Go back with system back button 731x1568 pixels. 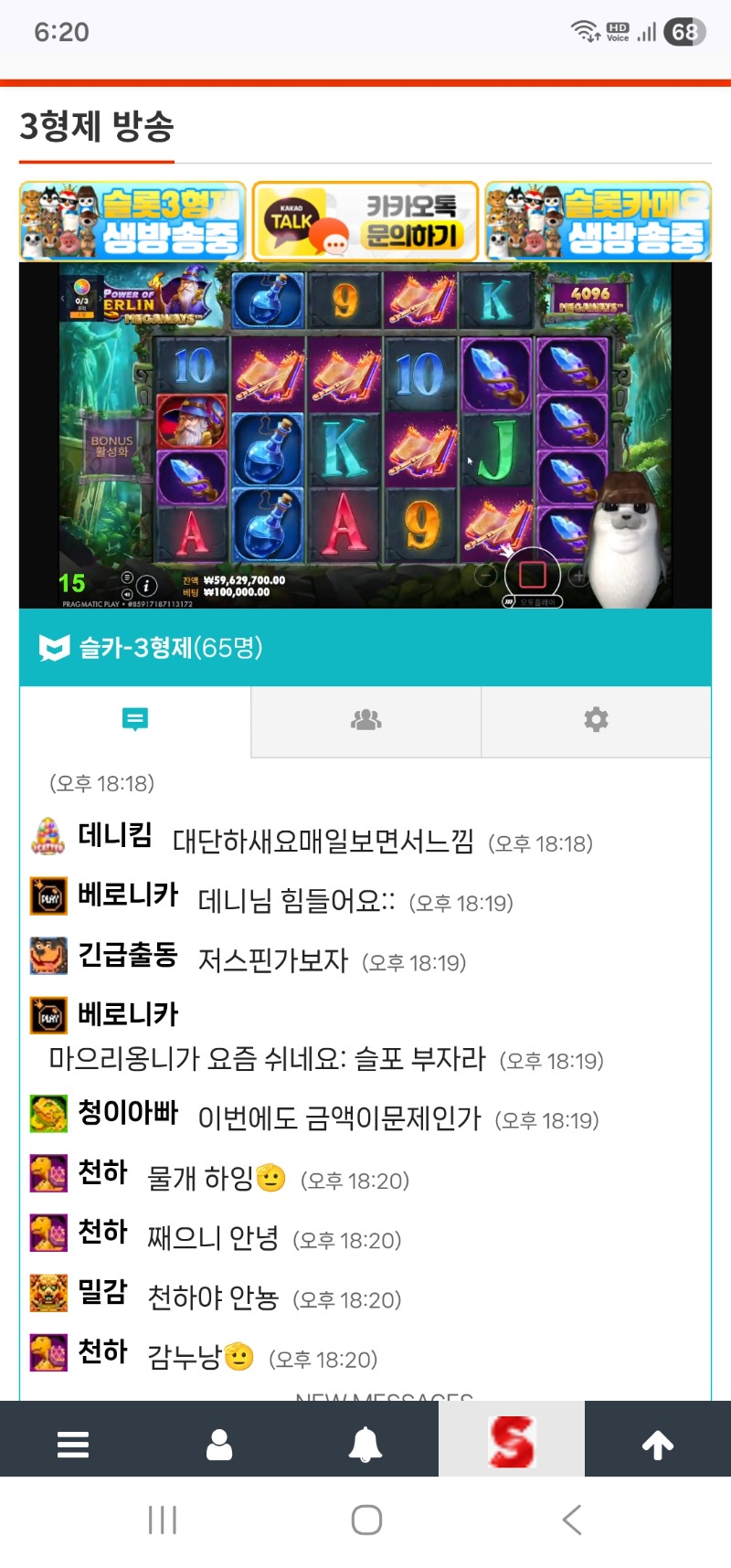tap(572, 1520)
